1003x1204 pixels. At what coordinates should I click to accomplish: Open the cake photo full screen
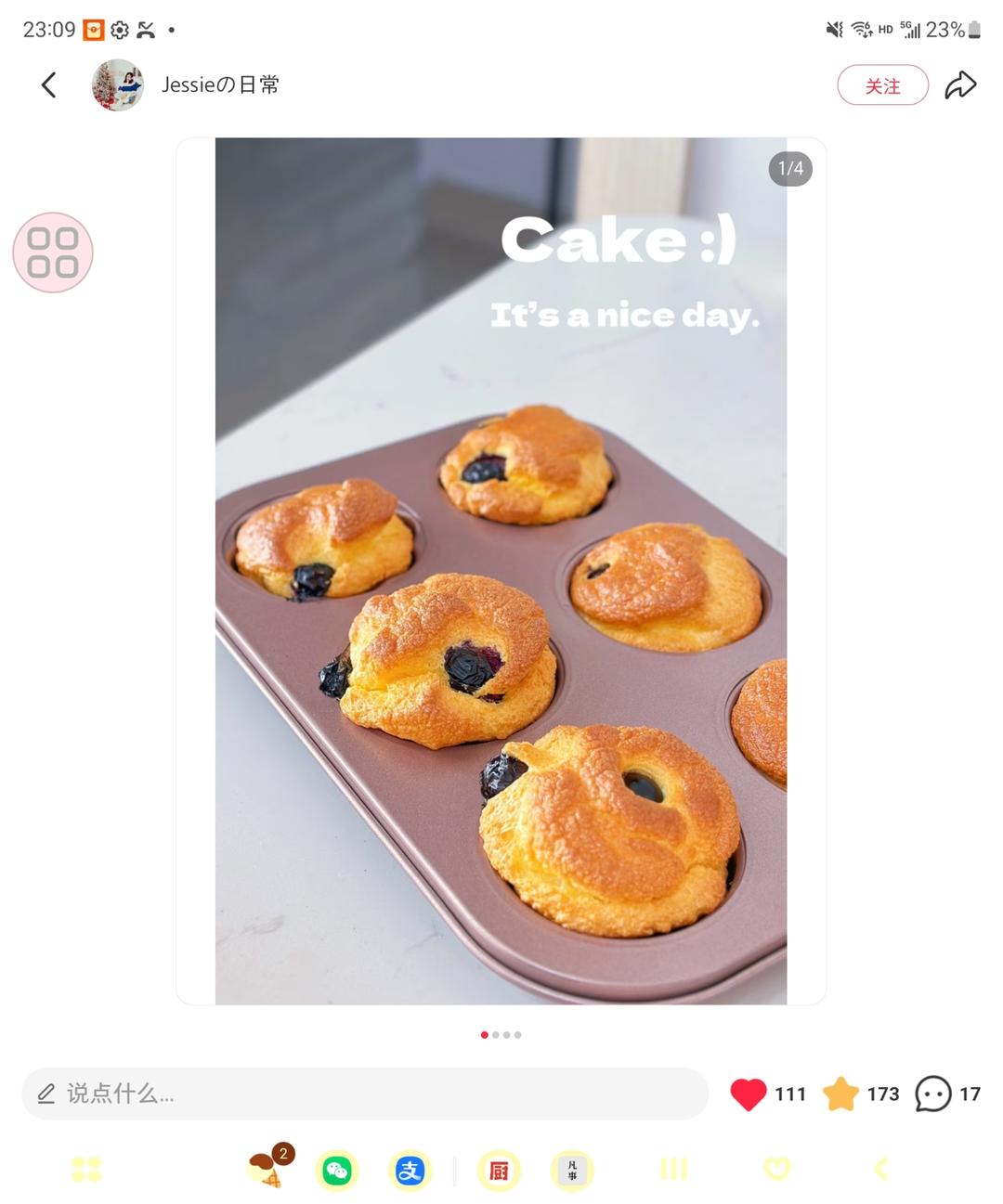(501, 571)
